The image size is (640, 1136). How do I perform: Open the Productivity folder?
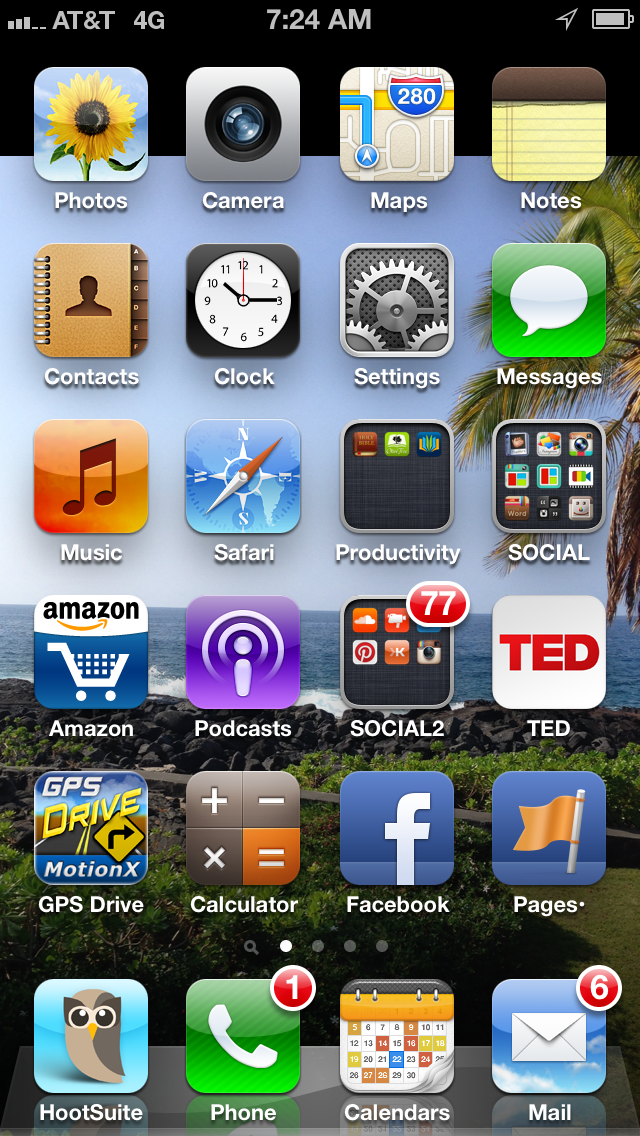(397, 477)
